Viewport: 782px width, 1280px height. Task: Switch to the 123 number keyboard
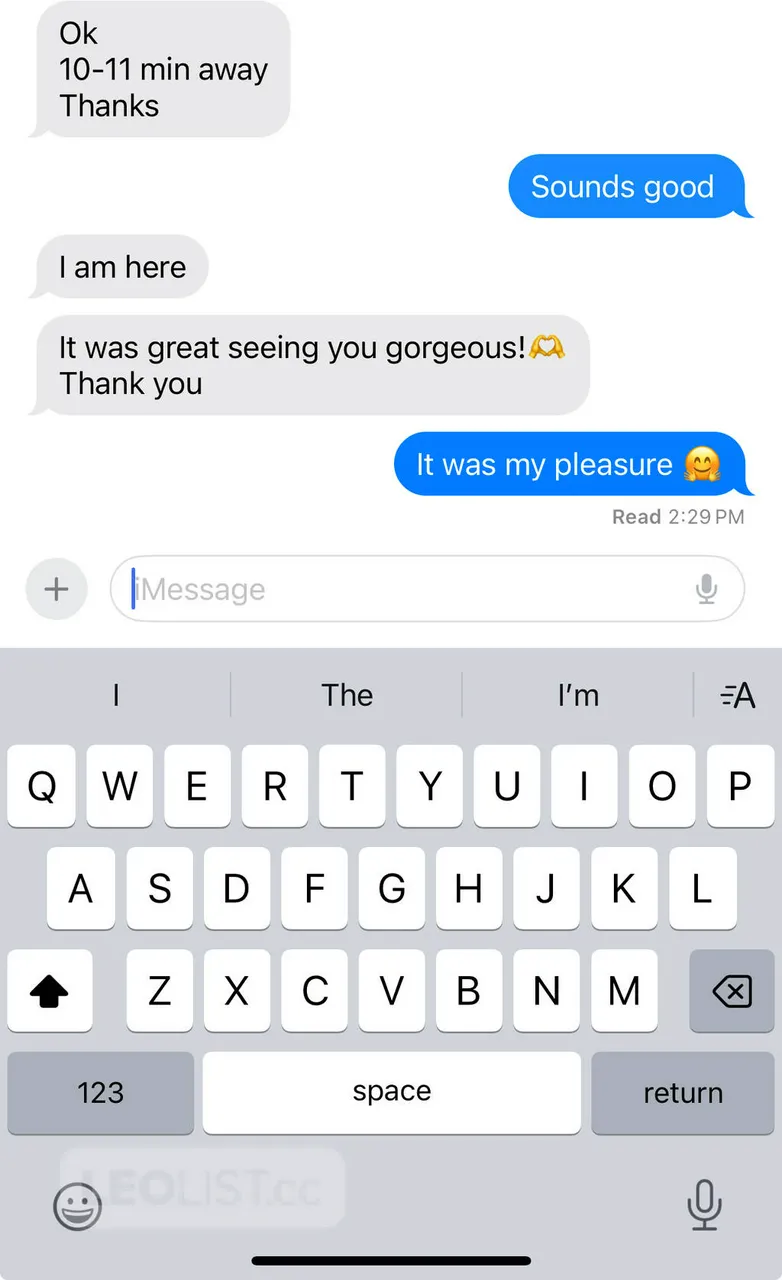[100, 1093]
